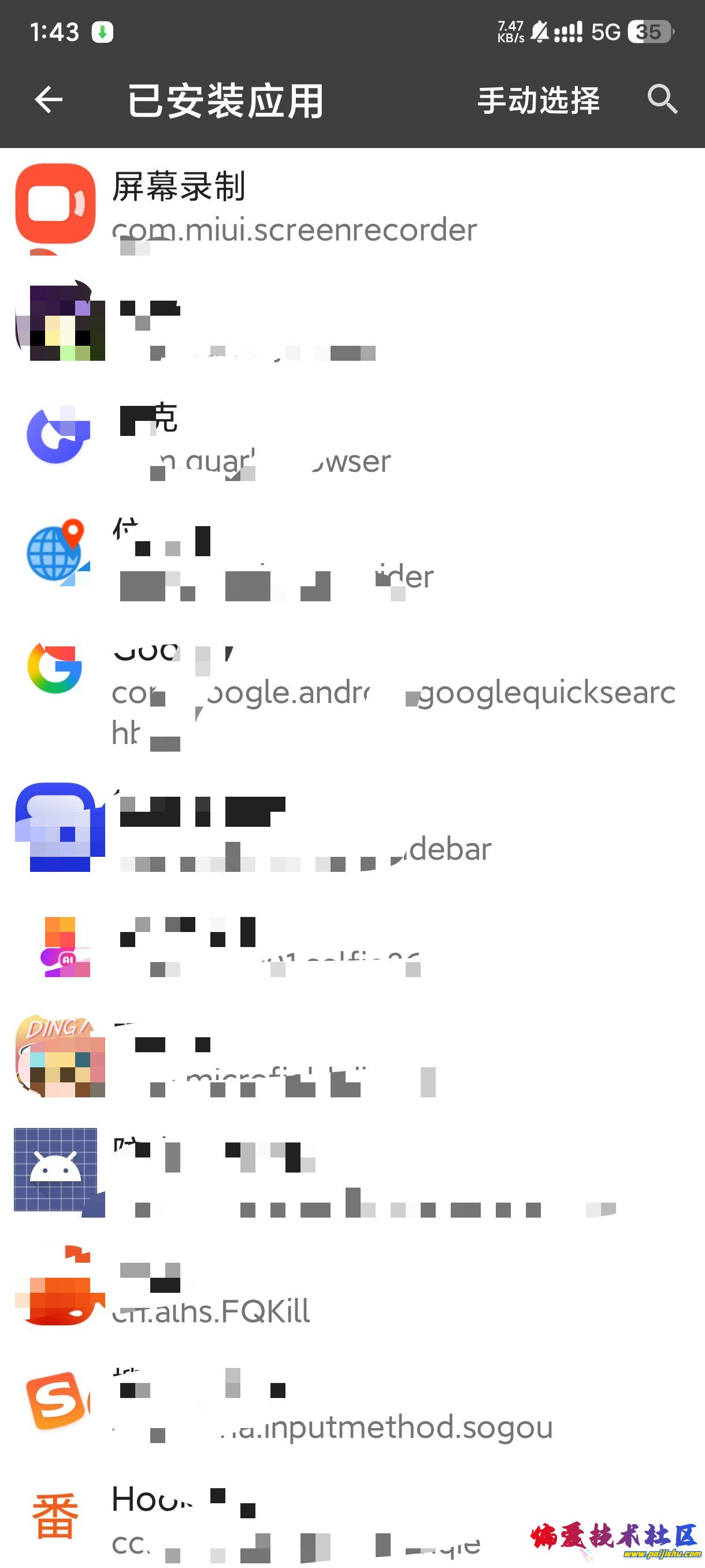This screenshot has height=1568, width=705.
Task: Tap the 5G network indicator in status bar
Action: 605,32
